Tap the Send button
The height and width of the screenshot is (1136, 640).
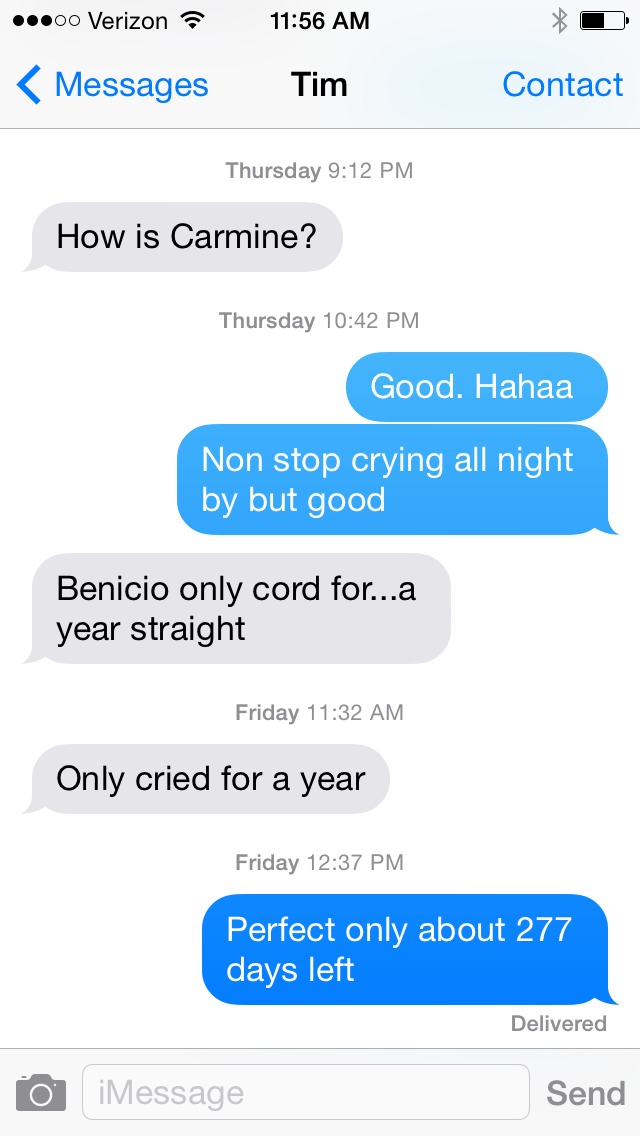585,1093
